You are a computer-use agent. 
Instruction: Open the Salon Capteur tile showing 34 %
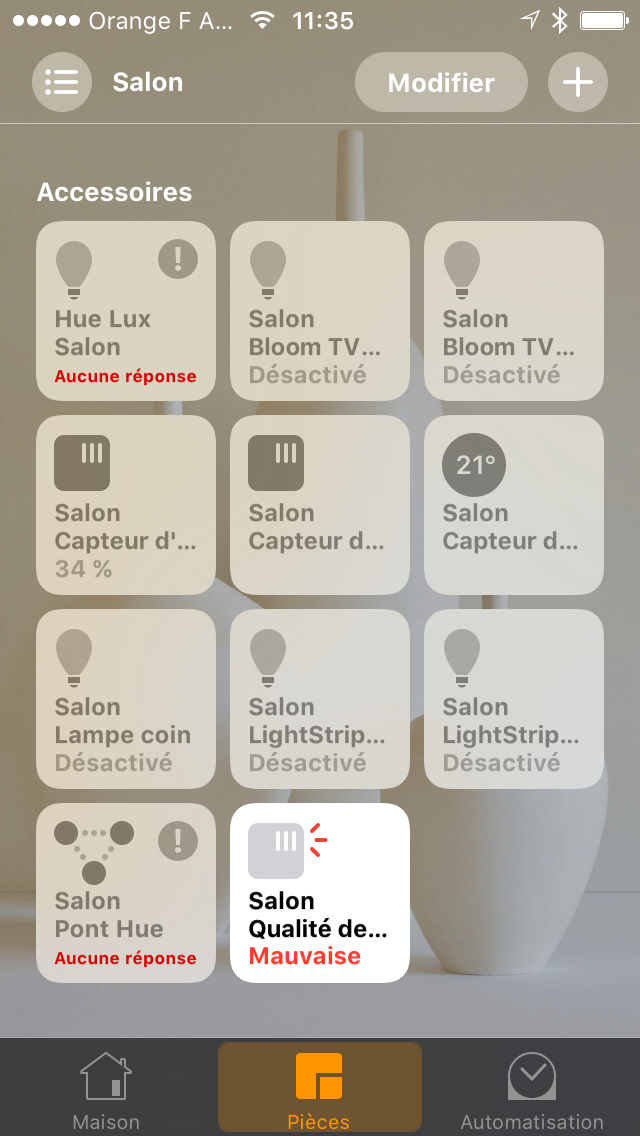click(126, 505)
